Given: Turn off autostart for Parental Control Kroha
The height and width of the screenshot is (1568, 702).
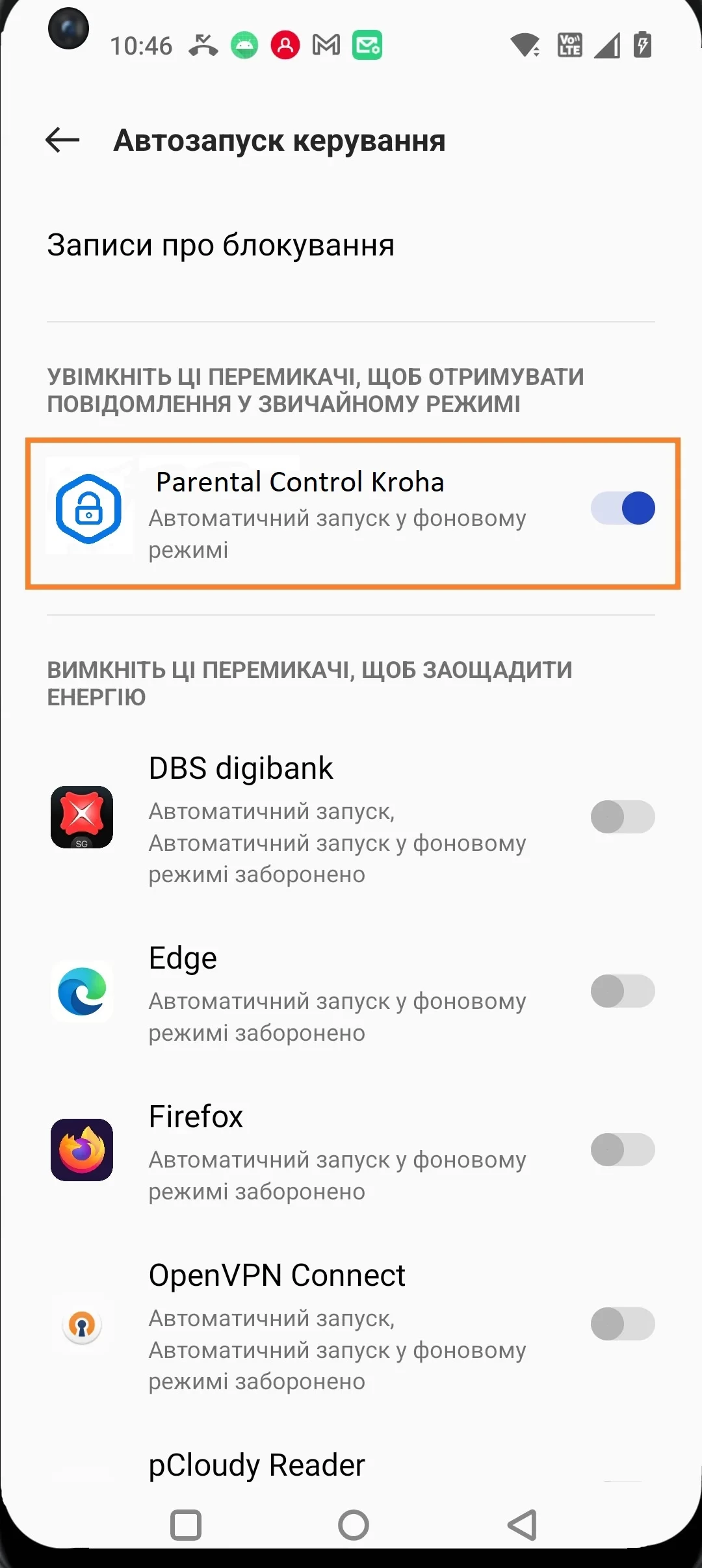Looking at the screenshot, I should point(622,508).
